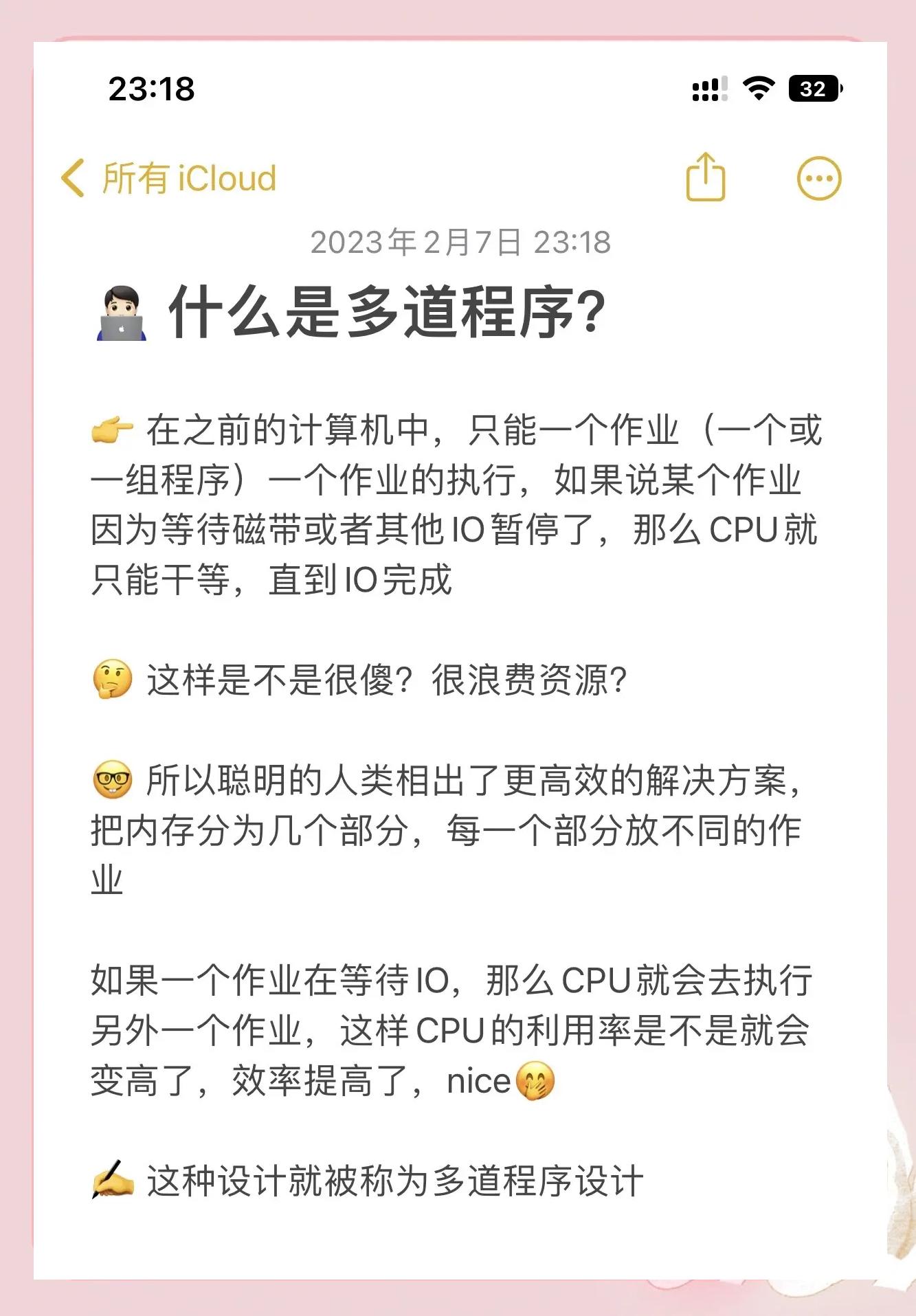
Task: Go back to 所有 iCloud notes list
Action: point(168,179)
